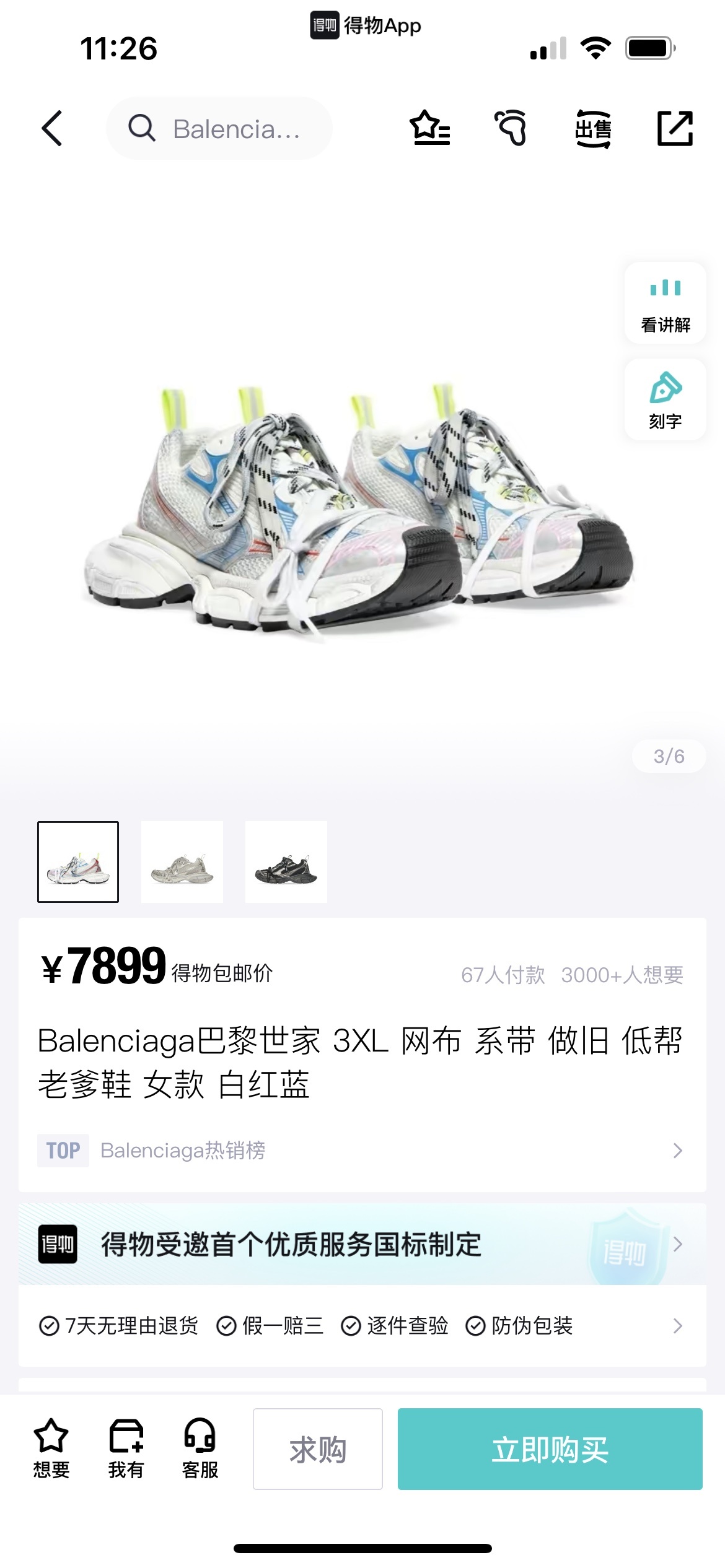Screen dimensions: 725x1568
Task: Select the black colorway thumbnail
Action: (x=286, y=862)
